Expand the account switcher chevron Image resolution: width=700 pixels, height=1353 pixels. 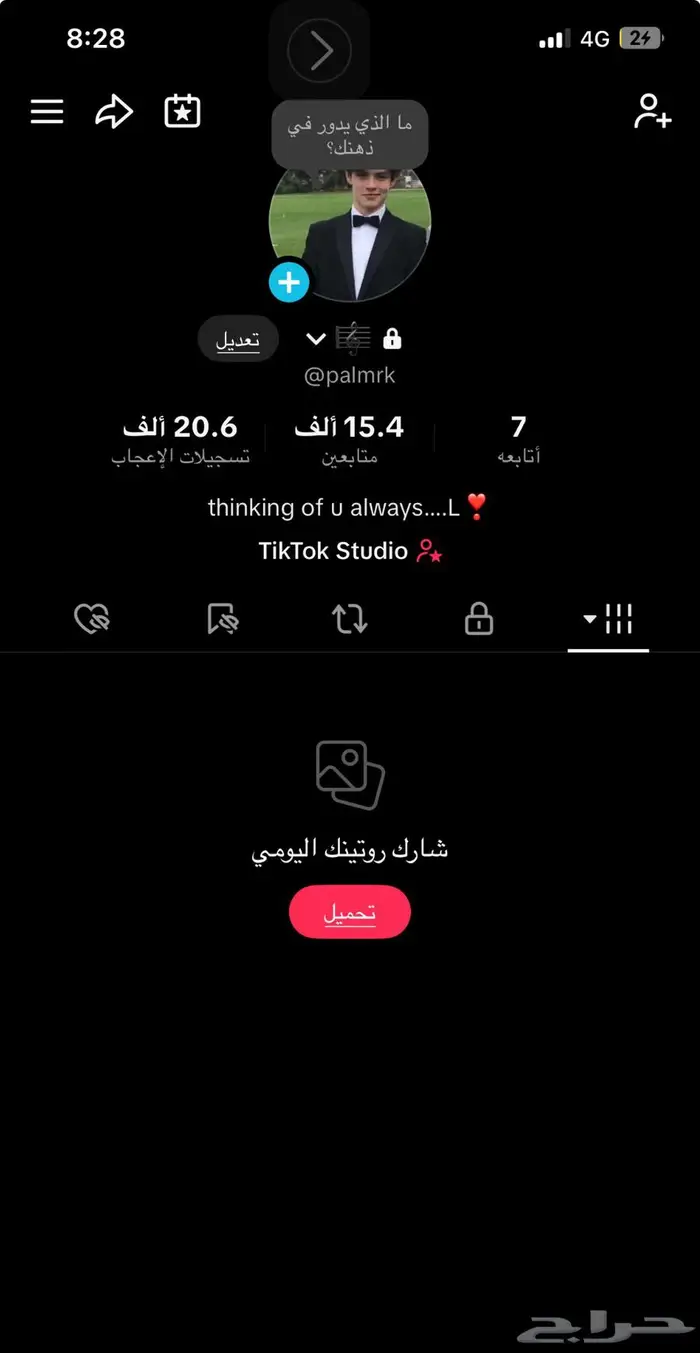tap(316, 339)
